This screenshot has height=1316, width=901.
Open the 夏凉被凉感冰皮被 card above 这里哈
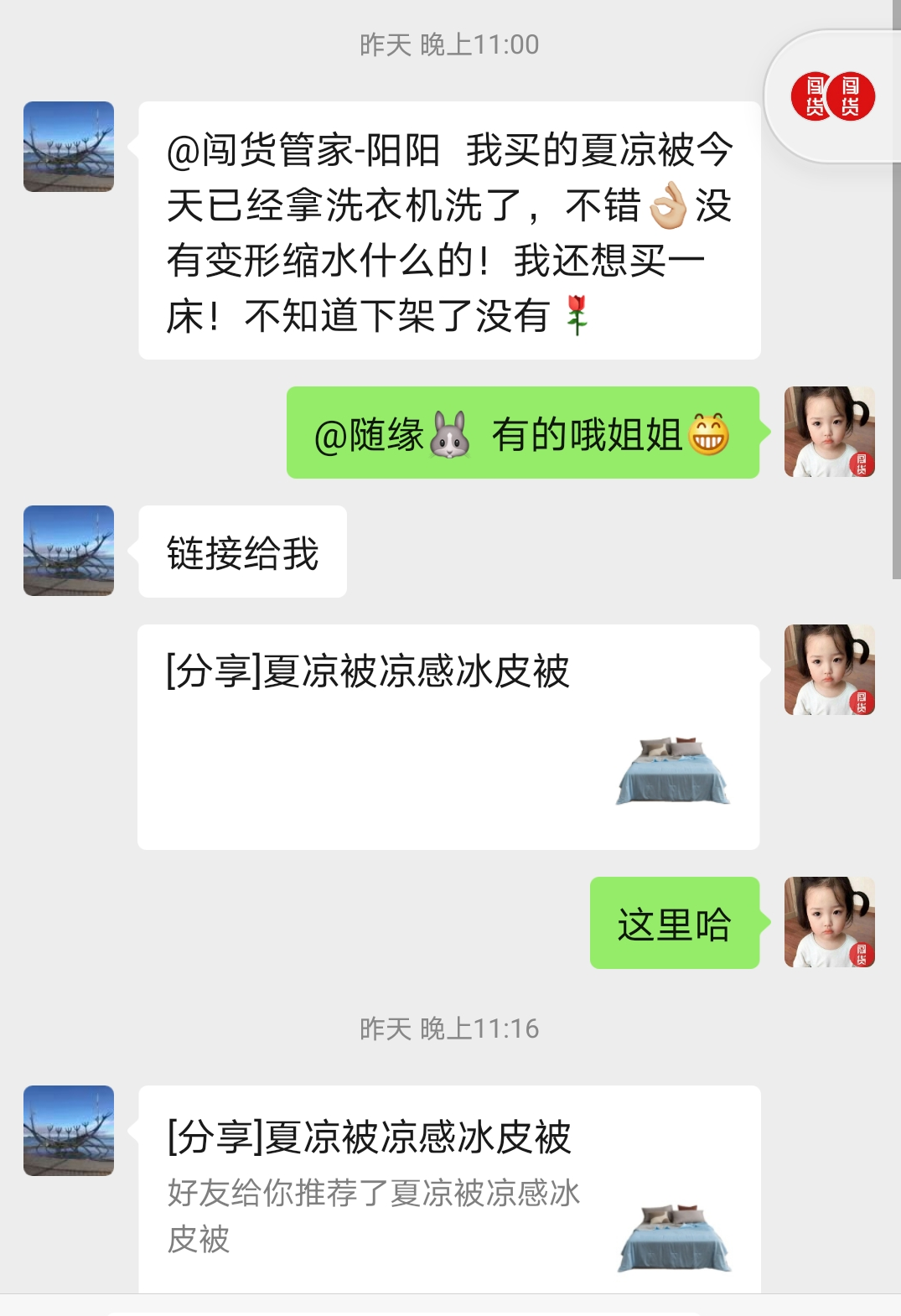(448, 737)
